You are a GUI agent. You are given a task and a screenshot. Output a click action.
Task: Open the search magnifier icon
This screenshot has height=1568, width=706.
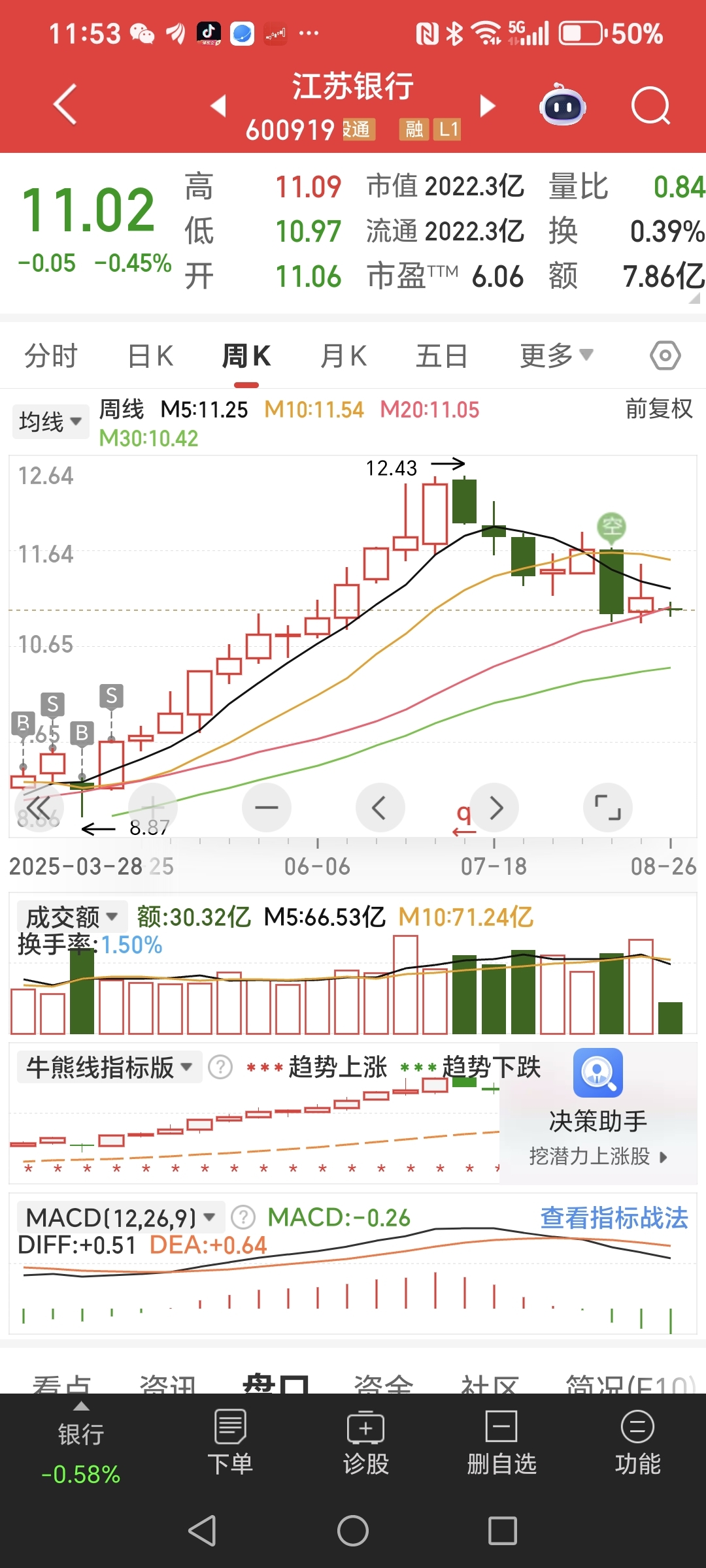[x=650, y=105]
